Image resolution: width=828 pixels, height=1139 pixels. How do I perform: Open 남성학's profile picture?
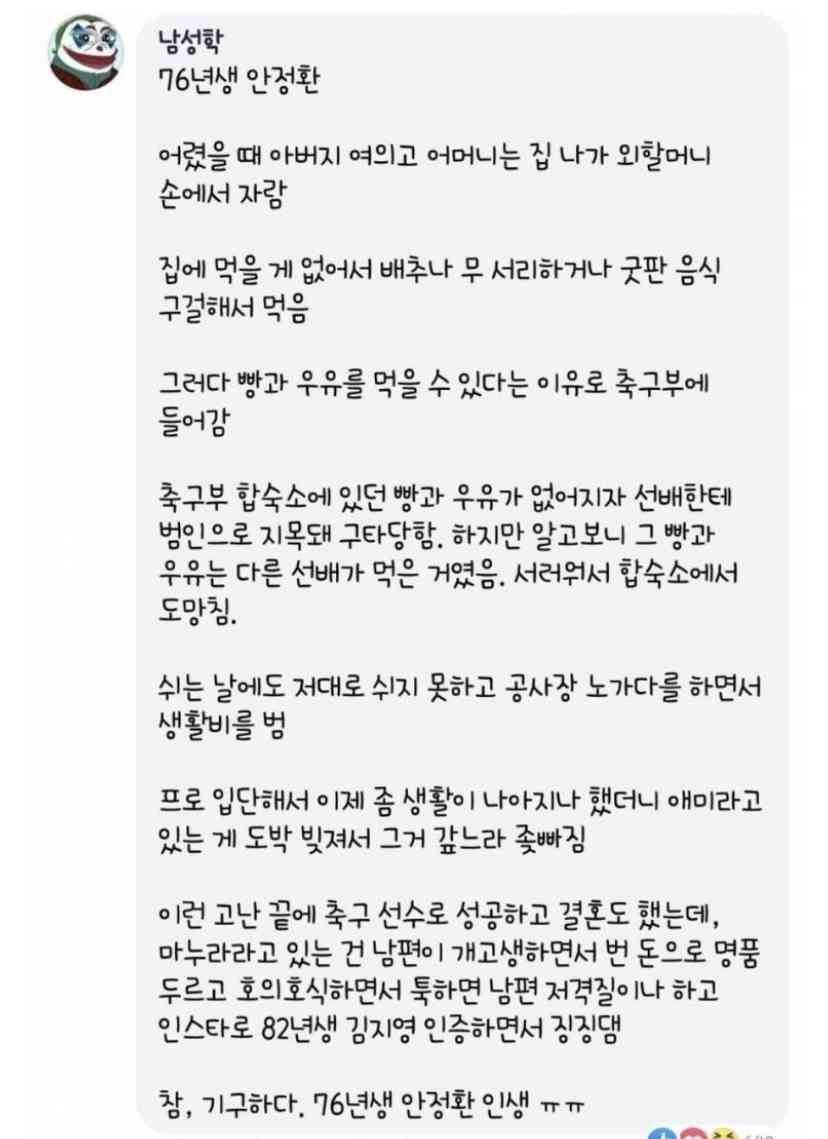pyautogui.click(x=87, y=53)
